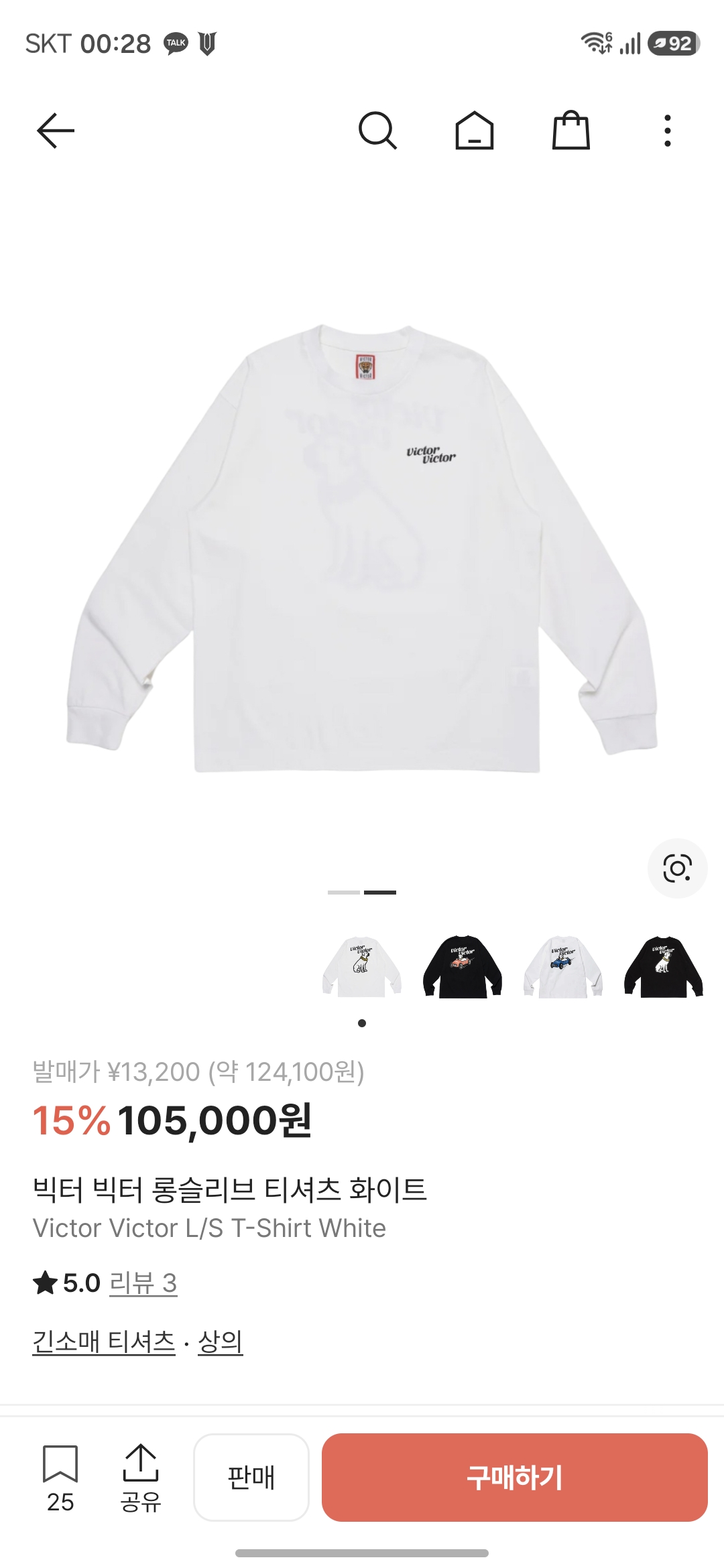Open the 리뷰 3 reviews link
Image resolution: width=724 pixels, height=1568 pixels.
pos(143,1283)
